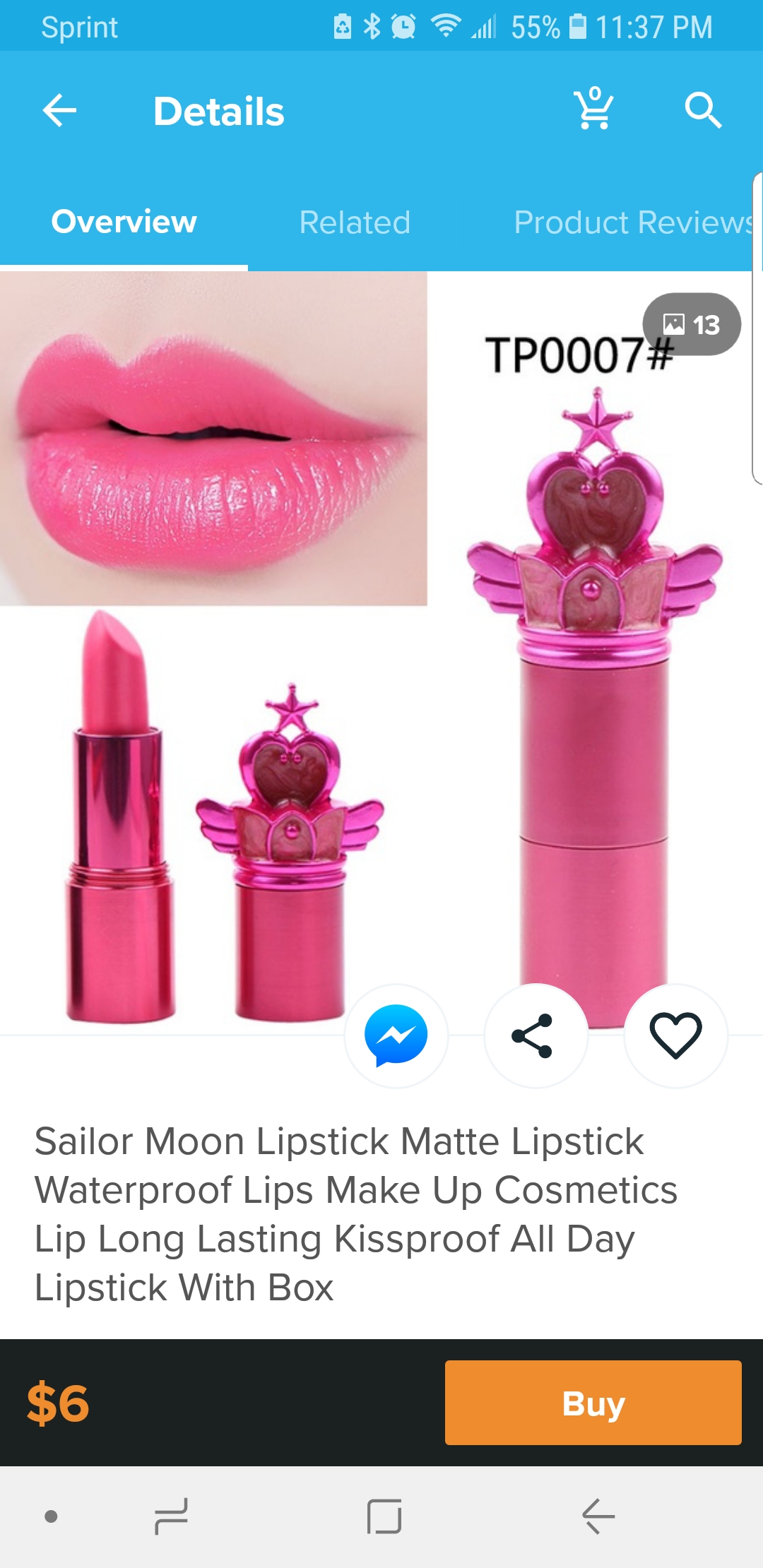Viewport: 763px width, 1568px height.
Task: Share the product via Messenger
Action: coord(396,1035)
